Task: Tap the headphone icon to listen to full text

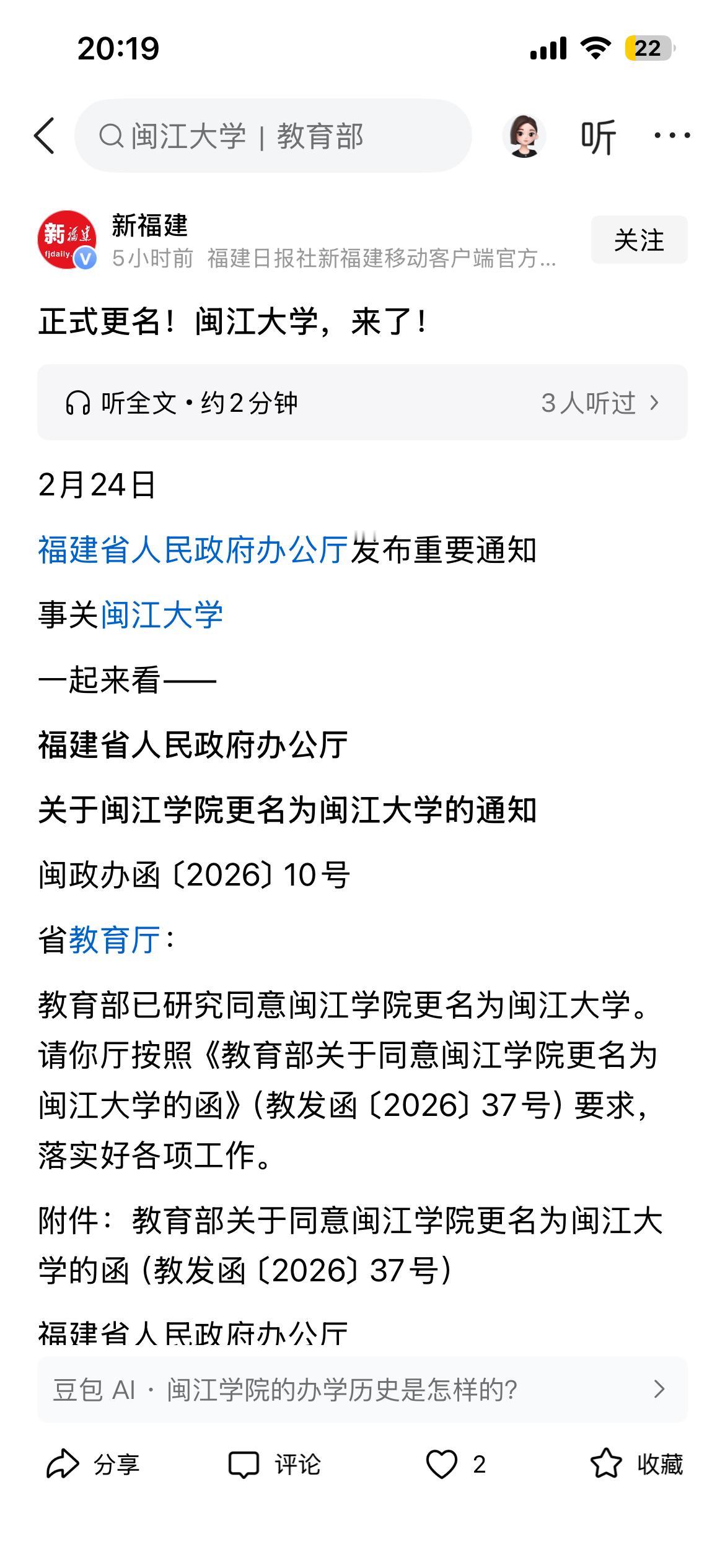Action: 79,403
